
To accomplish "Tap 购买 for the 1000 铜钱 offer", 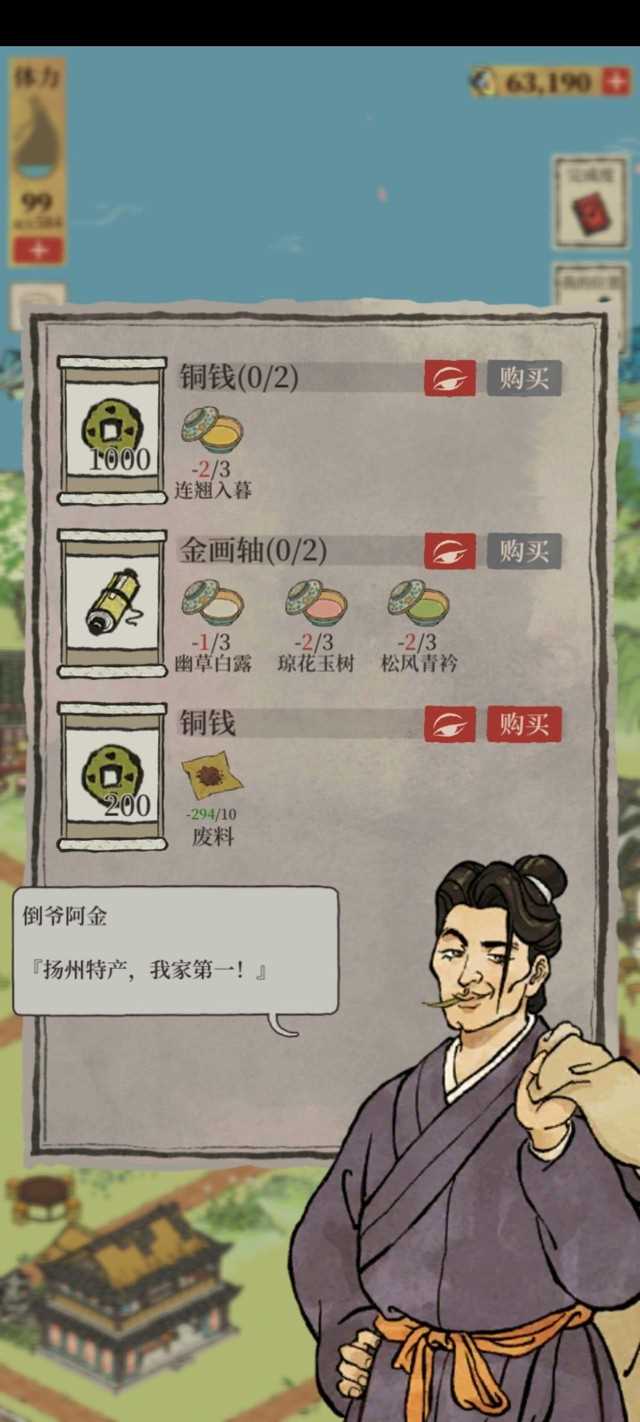I will click(x=524, y=379).
